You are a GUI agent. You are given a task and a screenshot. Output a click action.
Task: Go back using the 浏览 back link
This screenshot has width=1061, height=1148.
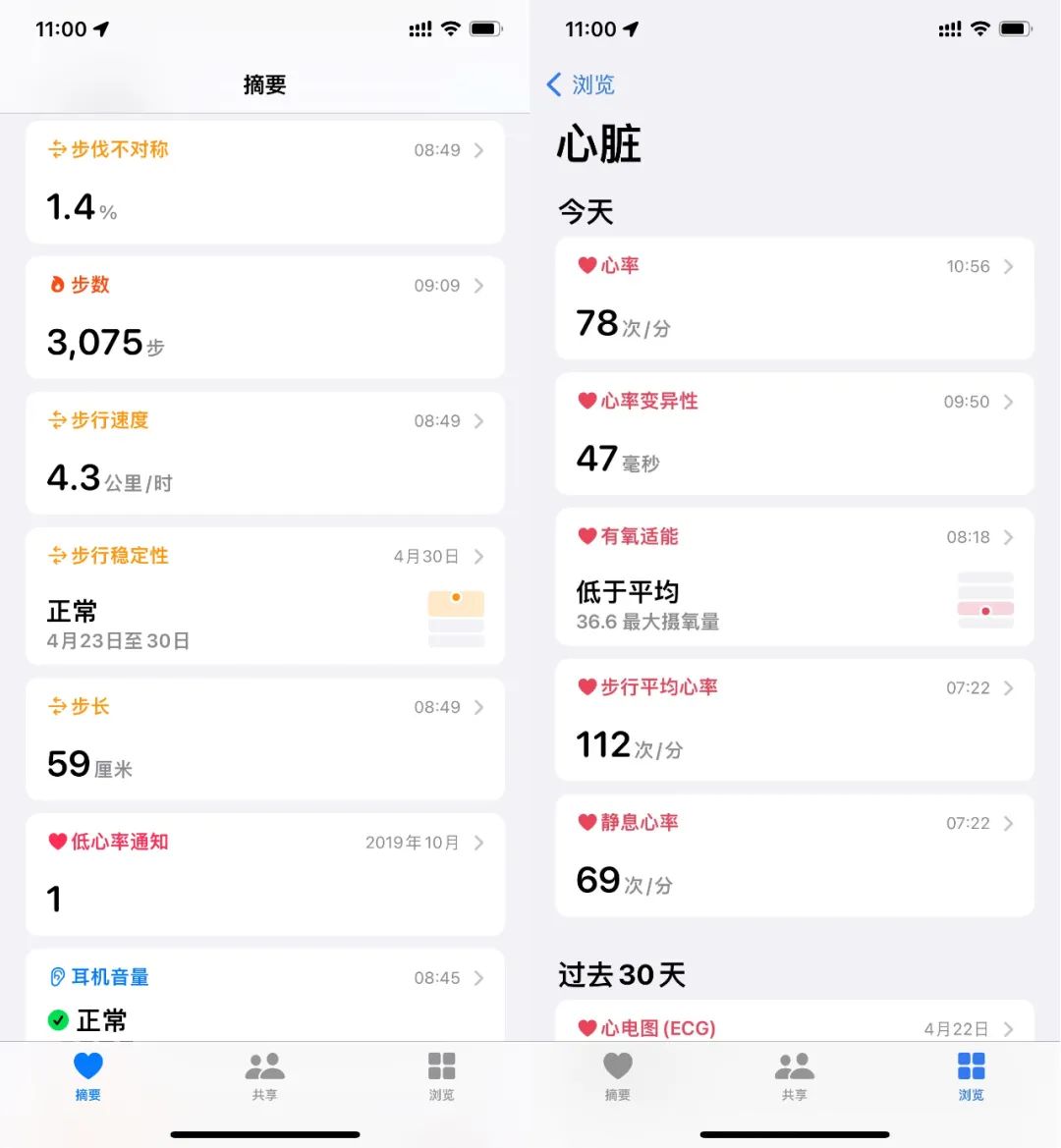(x=582, y=85)
